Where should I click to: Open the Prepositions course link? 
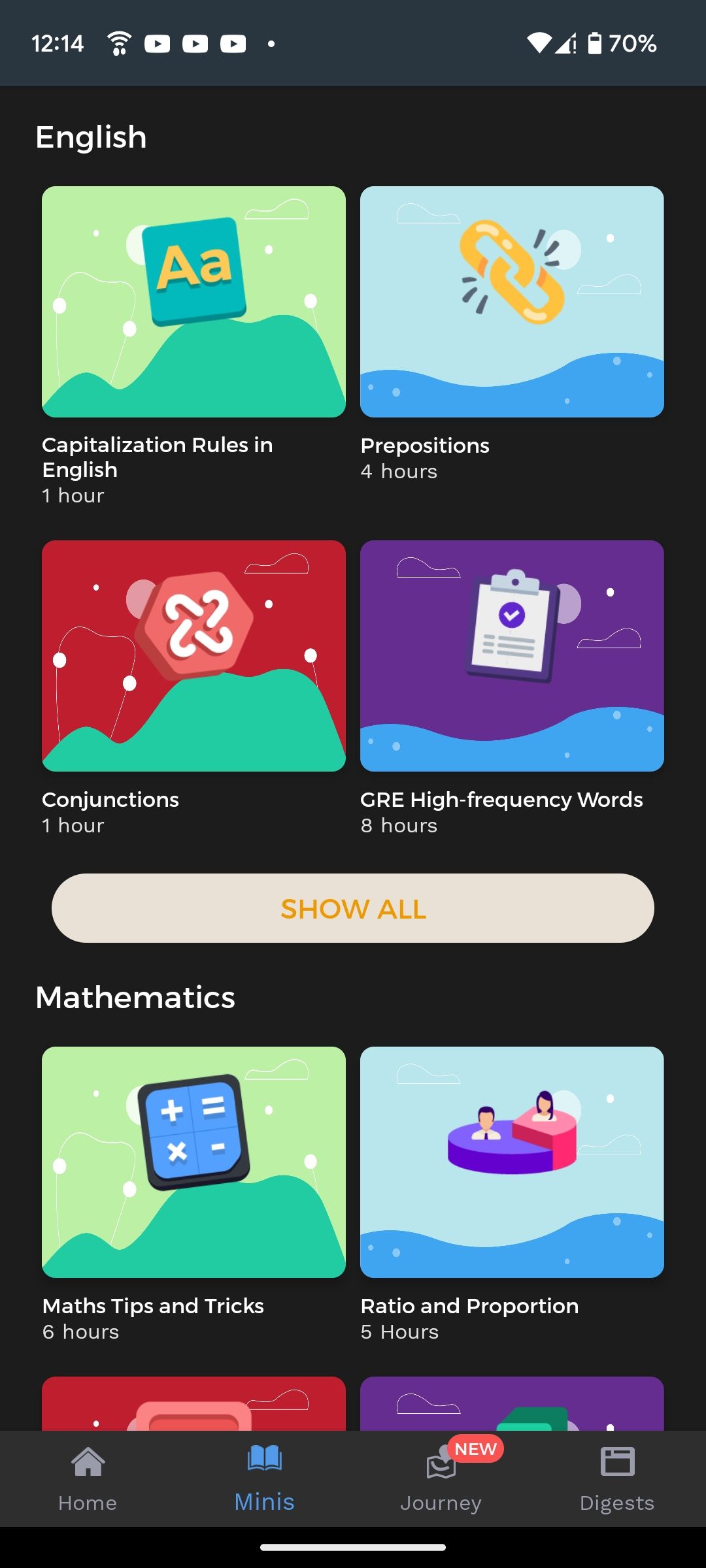512,302
